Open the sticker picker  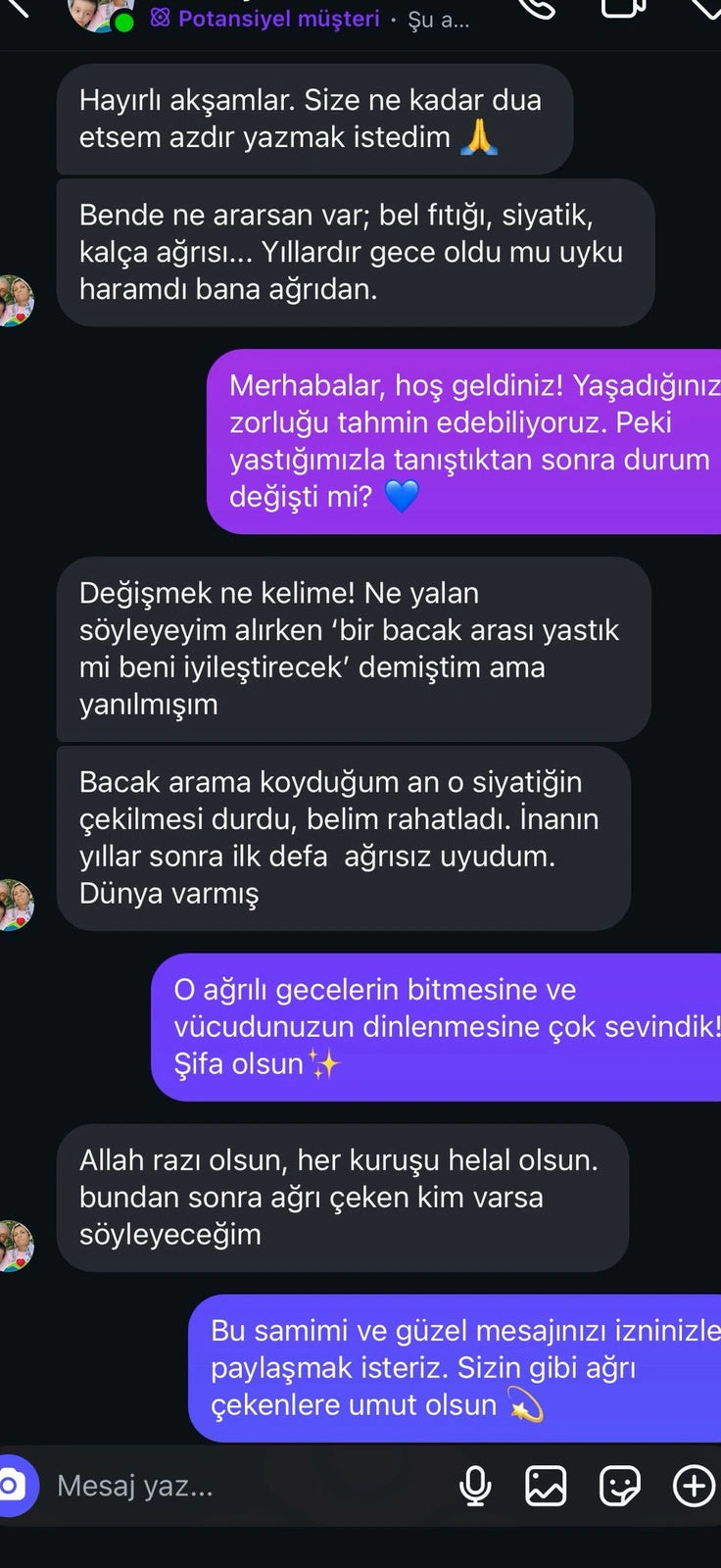619,1486
